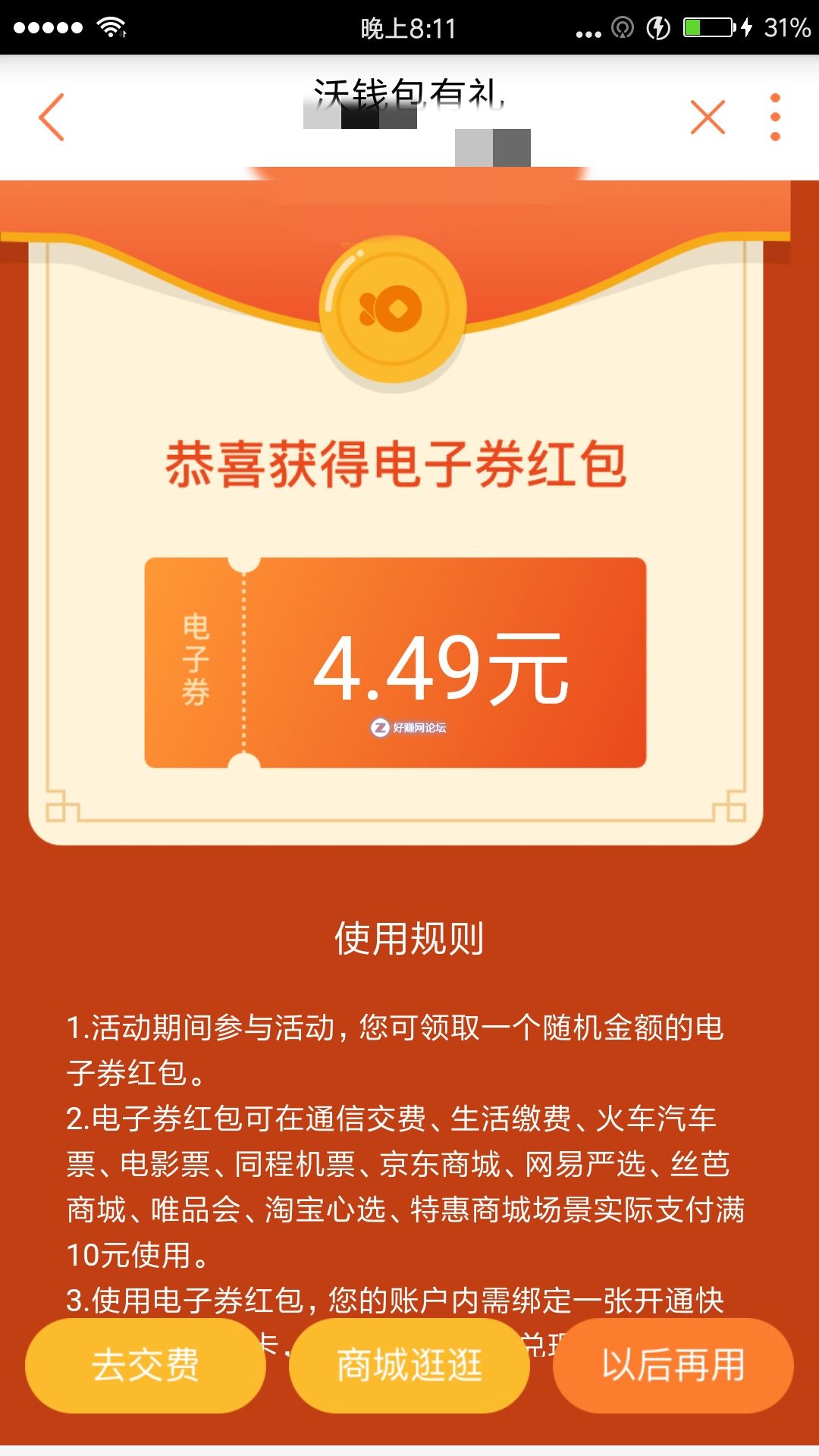Go back using the orange arrow
The image size is (819, 1456).
coord(52,118)
